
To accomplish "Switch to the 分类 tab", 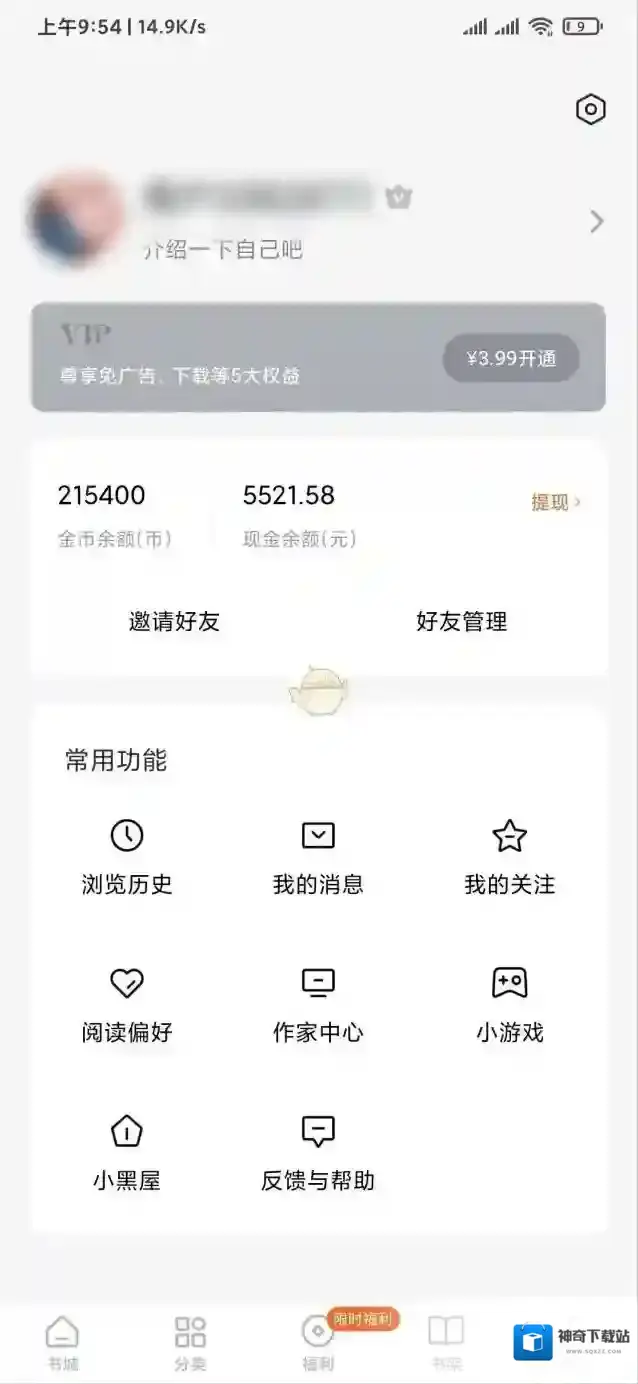I will (x=190, y=1343).
